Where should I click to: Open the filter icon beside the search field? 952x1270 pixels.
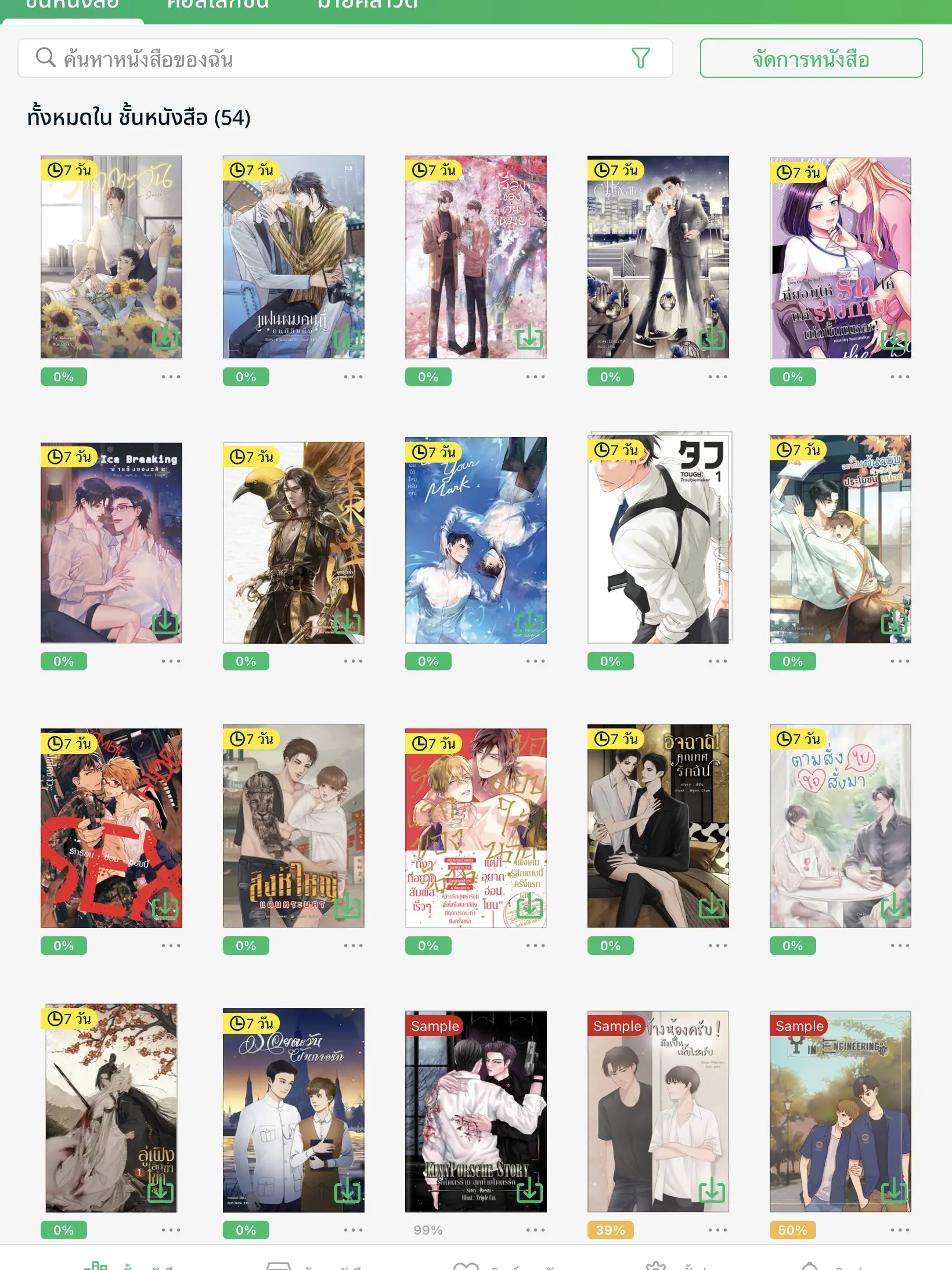click(640, 57)
